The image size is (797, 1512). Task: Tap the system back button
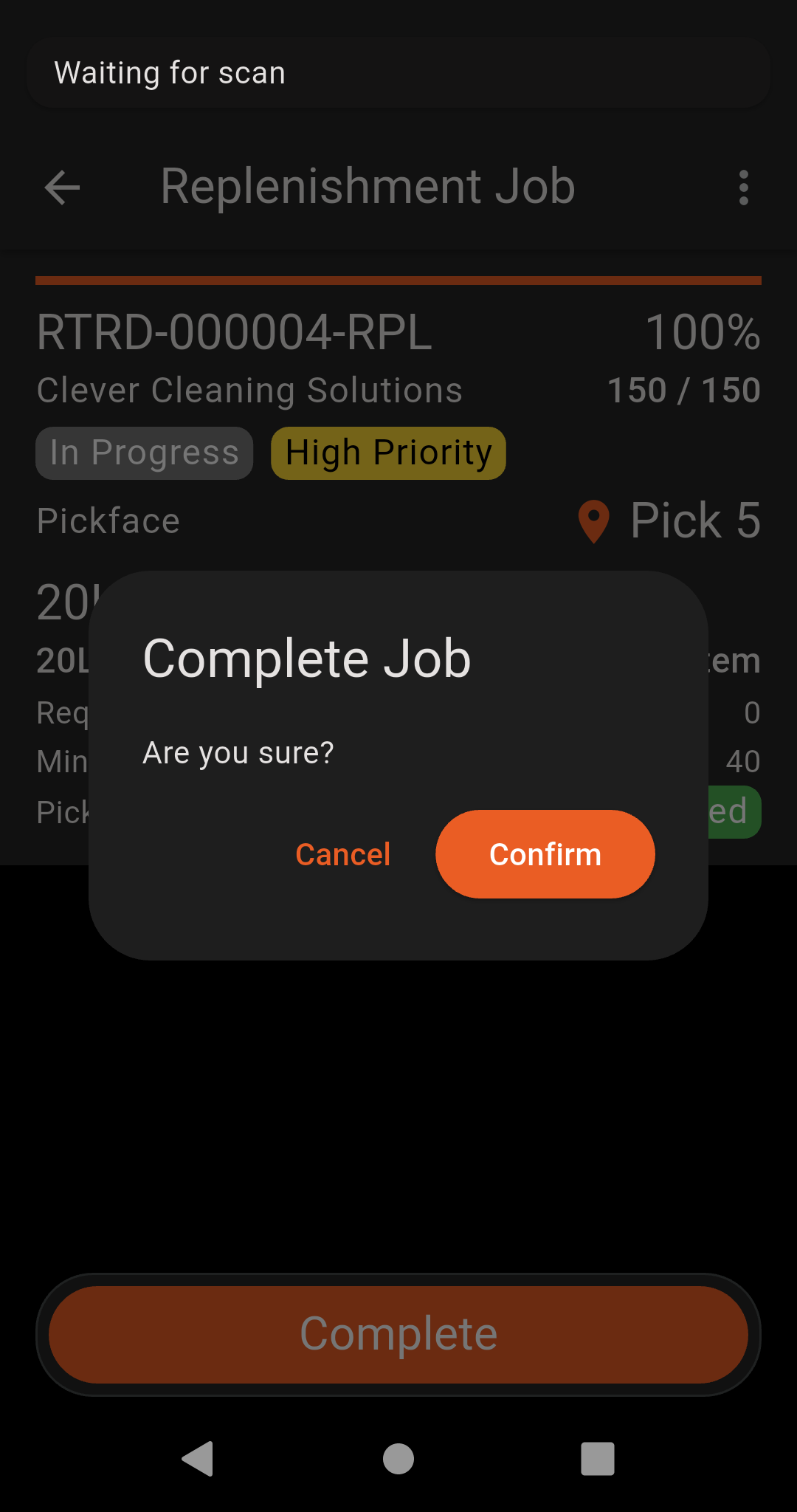198,1458
